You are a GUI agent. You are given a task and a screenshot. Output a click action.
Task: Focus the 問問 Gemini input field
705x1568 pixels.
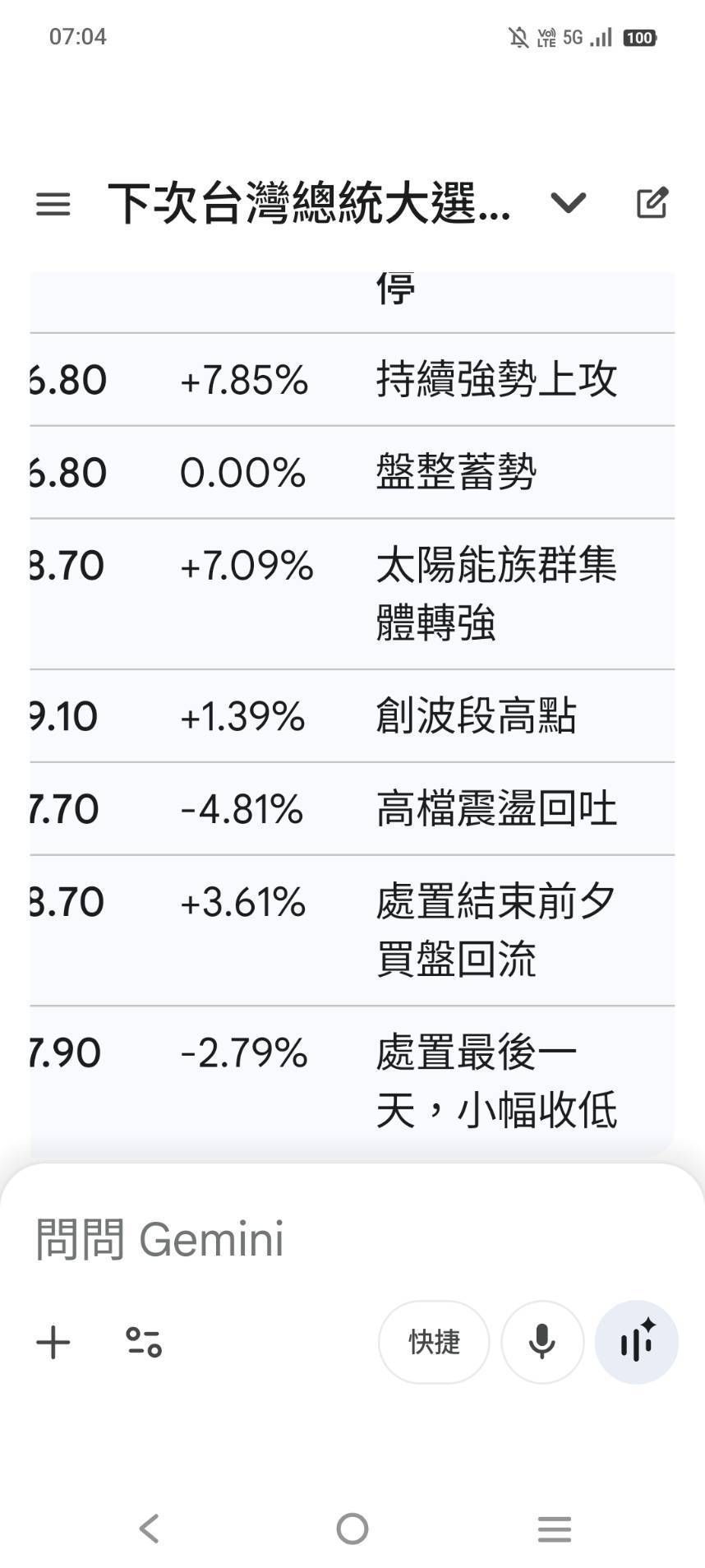click(x=329, y=1239)
